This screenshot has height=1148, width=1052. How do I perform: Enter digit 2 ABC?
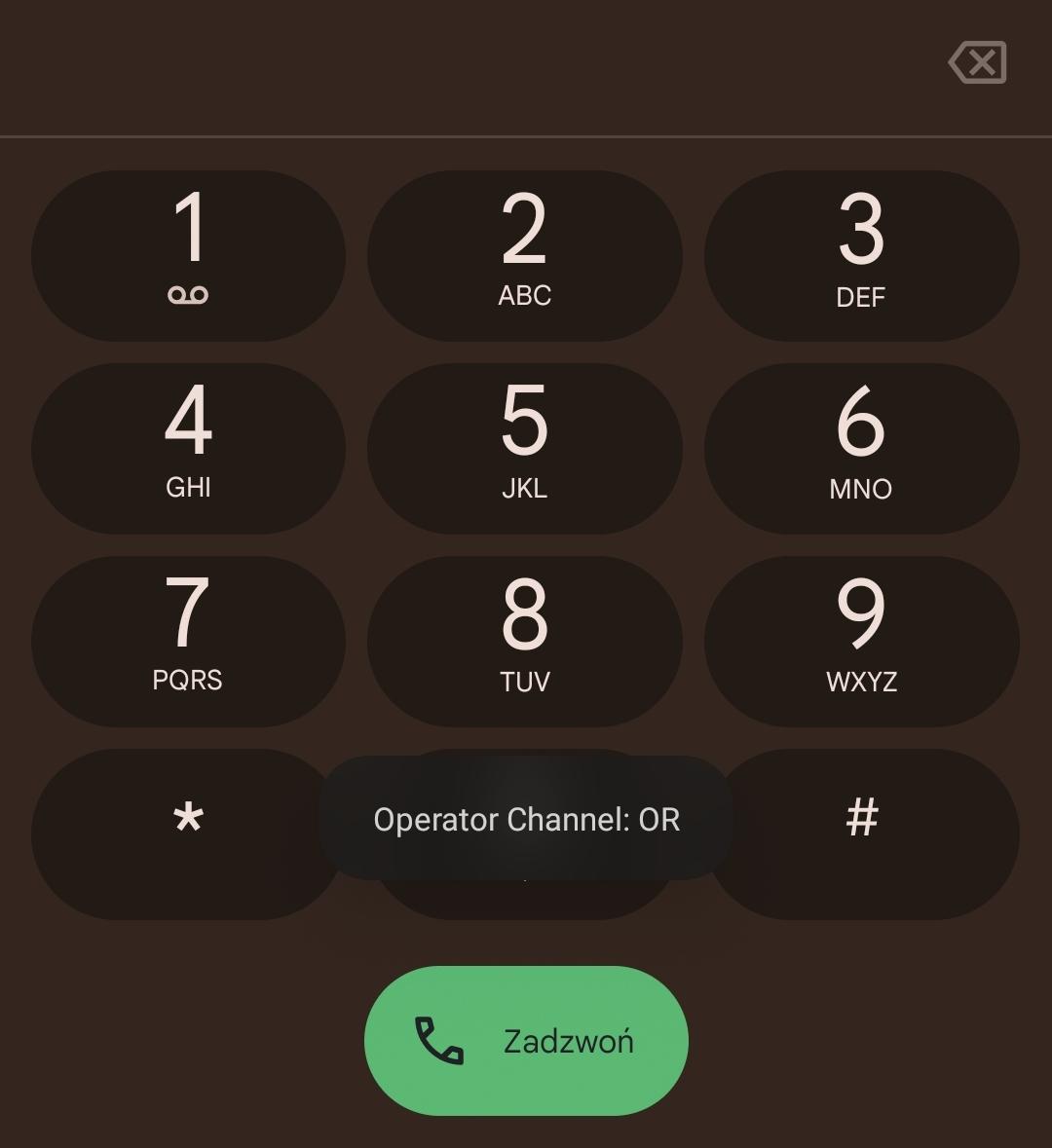[524, 255]
